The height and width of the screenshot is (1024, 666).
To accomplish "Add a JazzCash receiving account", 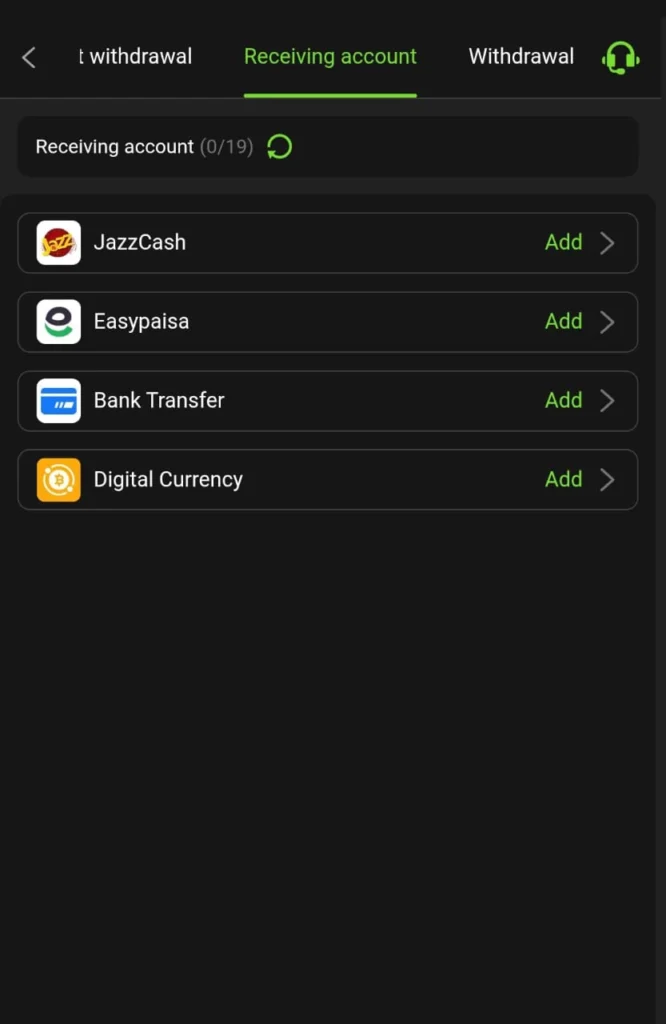I will coord(563,242).
